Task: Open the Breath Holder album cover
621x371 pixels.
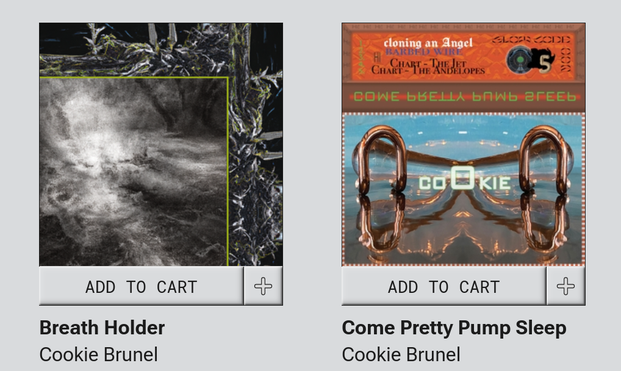Action: 161,144
